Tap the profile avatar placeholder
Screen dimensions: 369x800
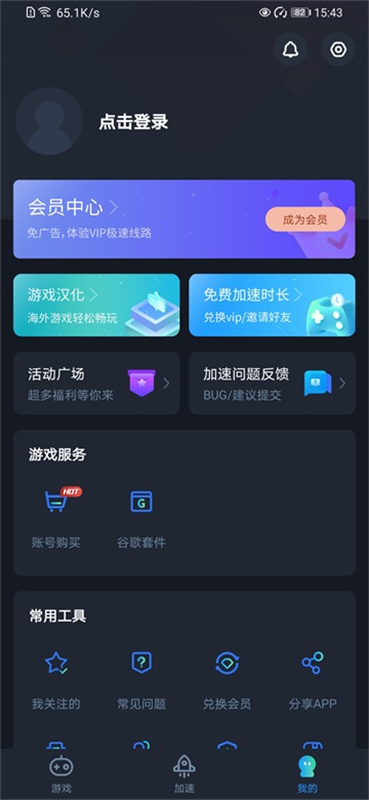pyautogui.click(x=49, y=121)
